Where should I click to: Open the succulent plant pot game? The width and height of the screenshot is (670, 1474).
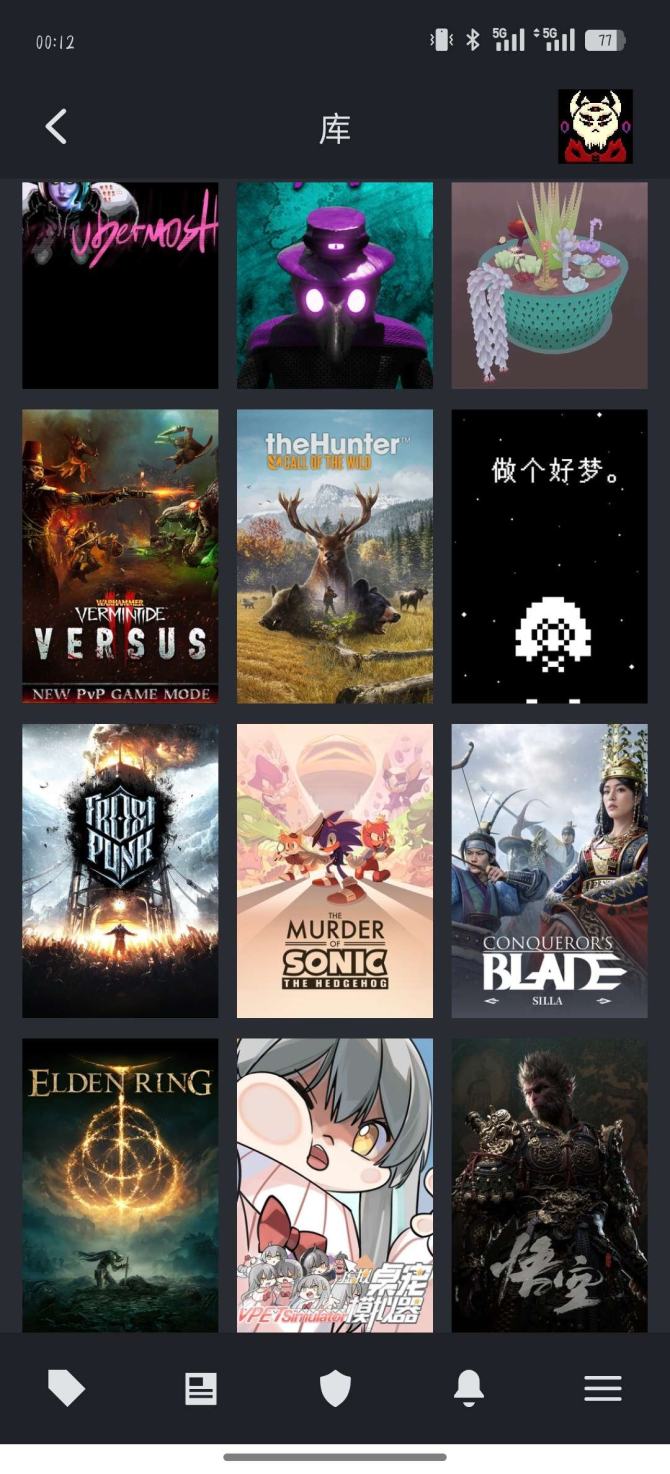549,285
